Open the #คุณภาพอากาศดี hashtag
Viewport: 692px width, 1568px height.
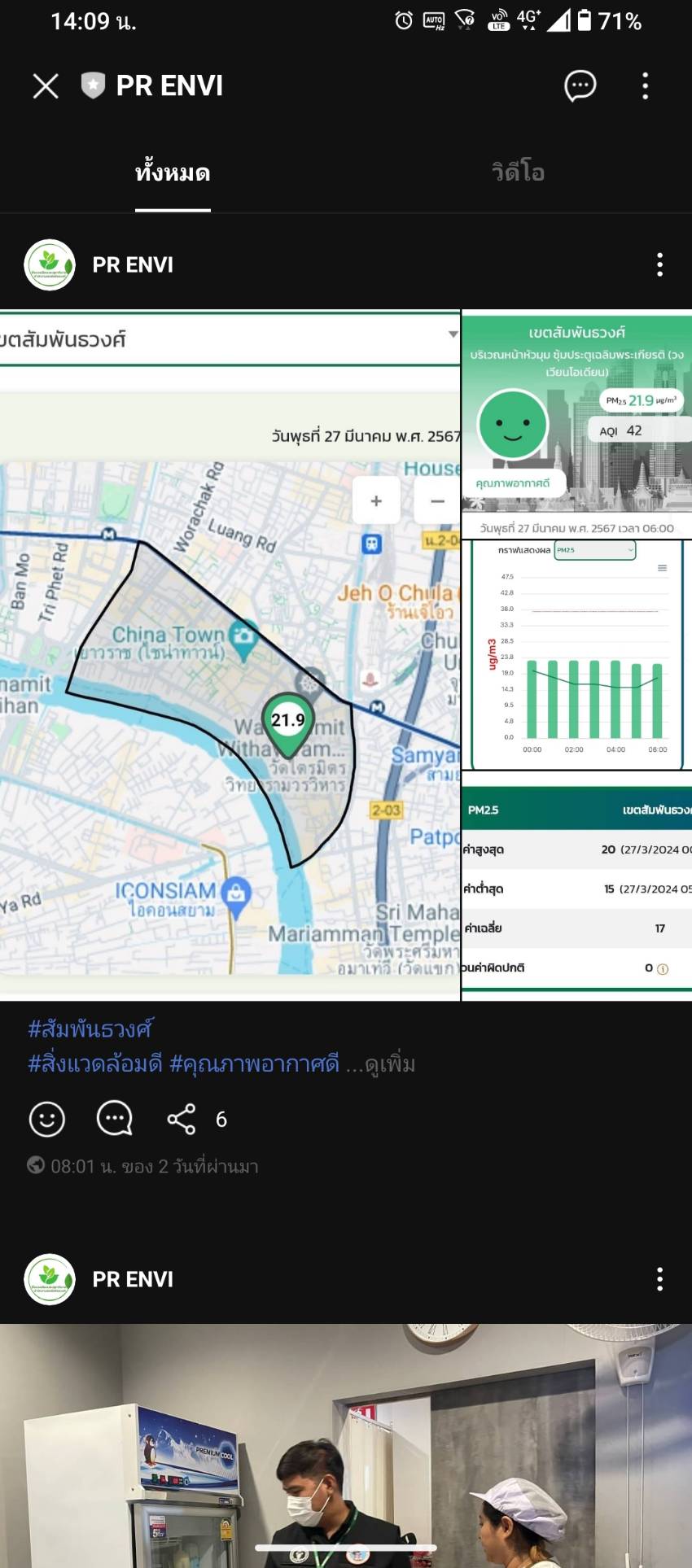tap(254, 1064)
